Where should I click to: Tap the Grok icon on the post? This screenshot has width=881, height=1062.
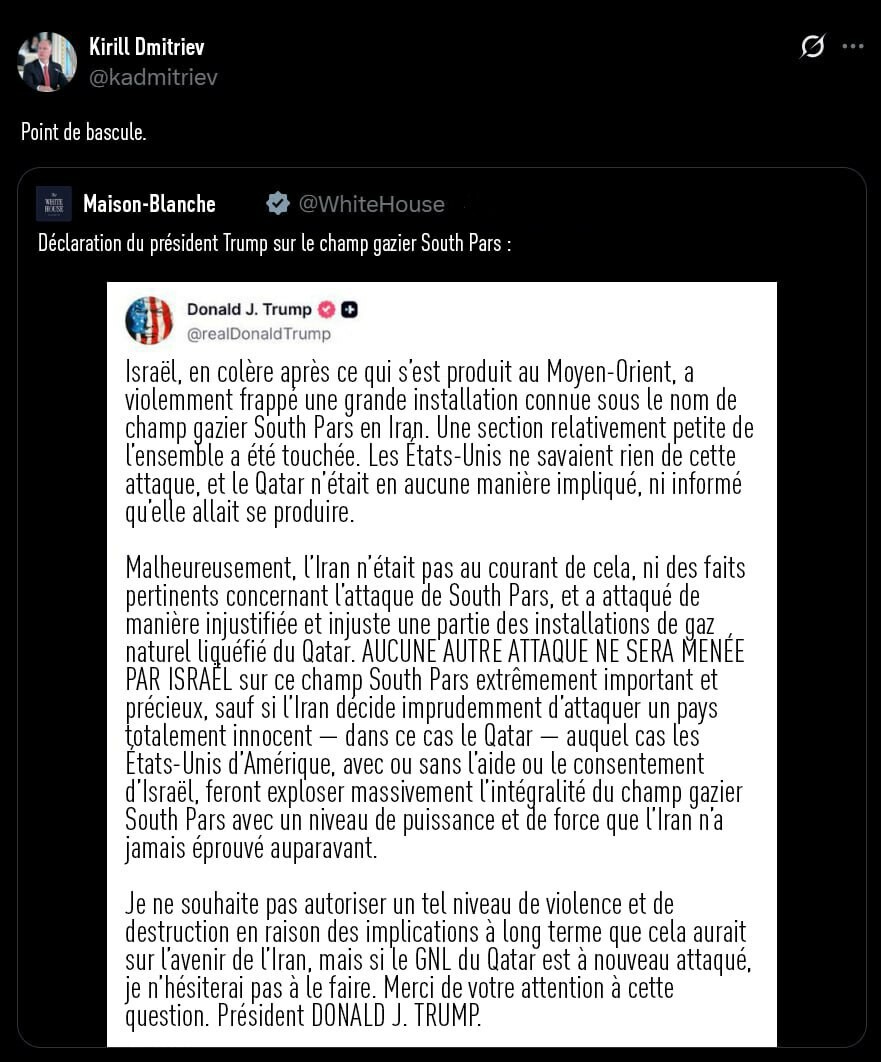click(x=813, y=47)
